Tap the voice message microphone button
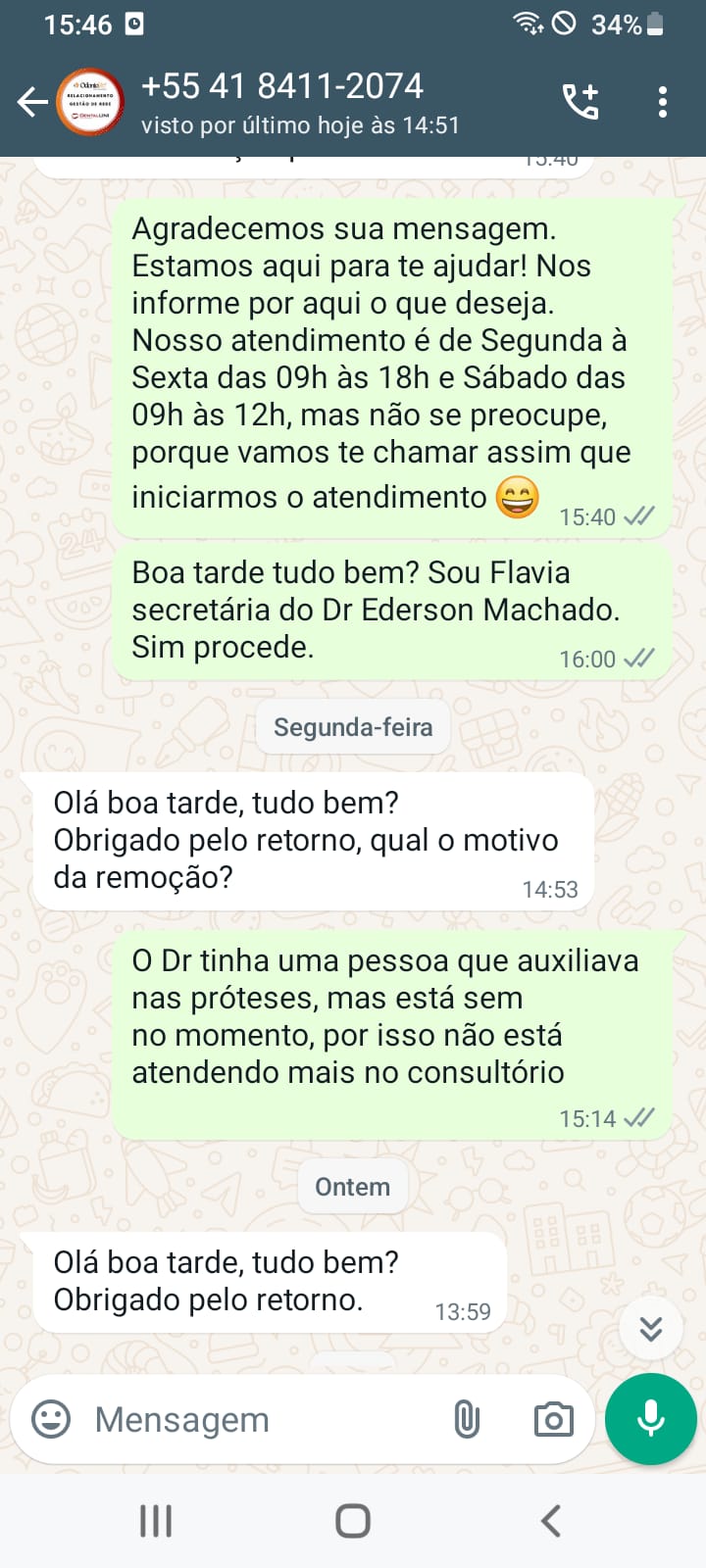The height and width of the screenshot is (1568, 706). [x=651, y=1419]
